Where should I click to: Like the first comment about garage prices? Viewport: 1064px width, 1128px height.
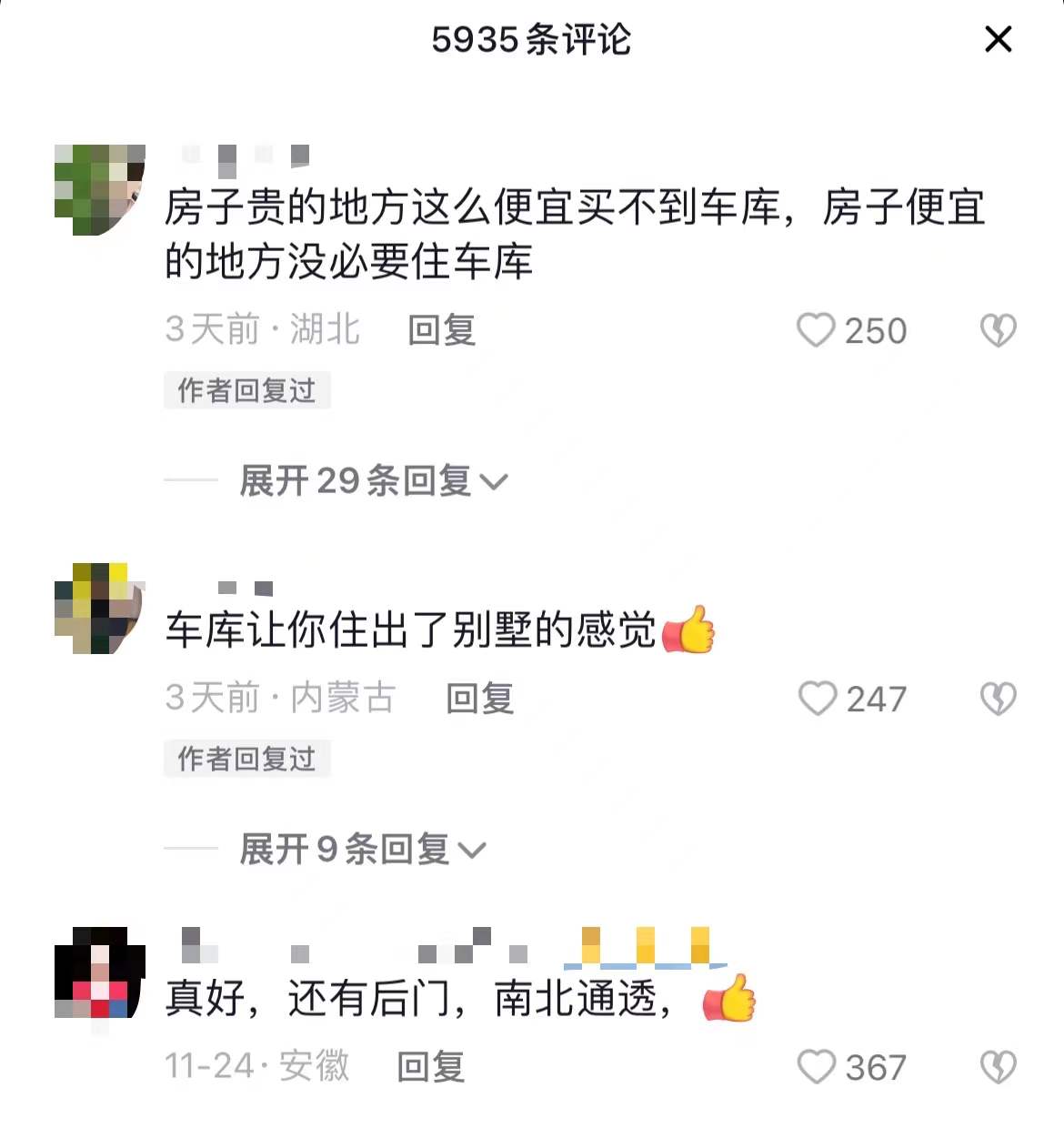[x=816, y=330]
